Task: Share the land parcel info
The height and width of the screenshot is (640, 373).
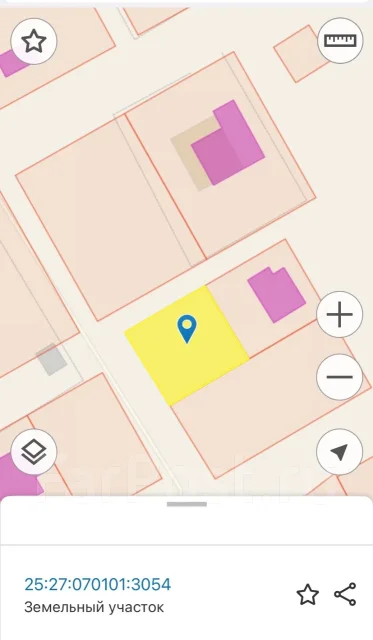Action: click(x=345, y=594)
